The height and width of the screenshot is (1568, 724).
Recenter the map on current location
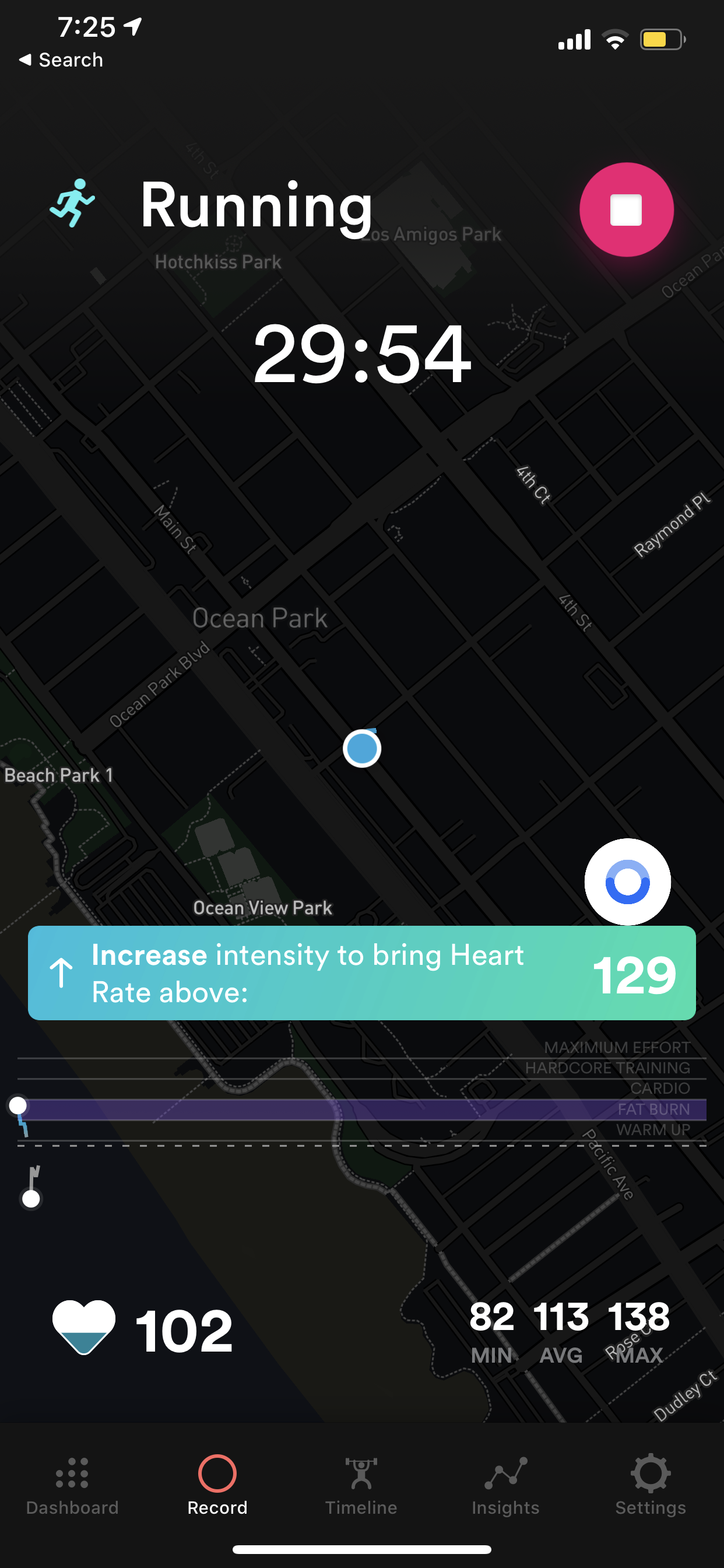(x=627, y=881)
